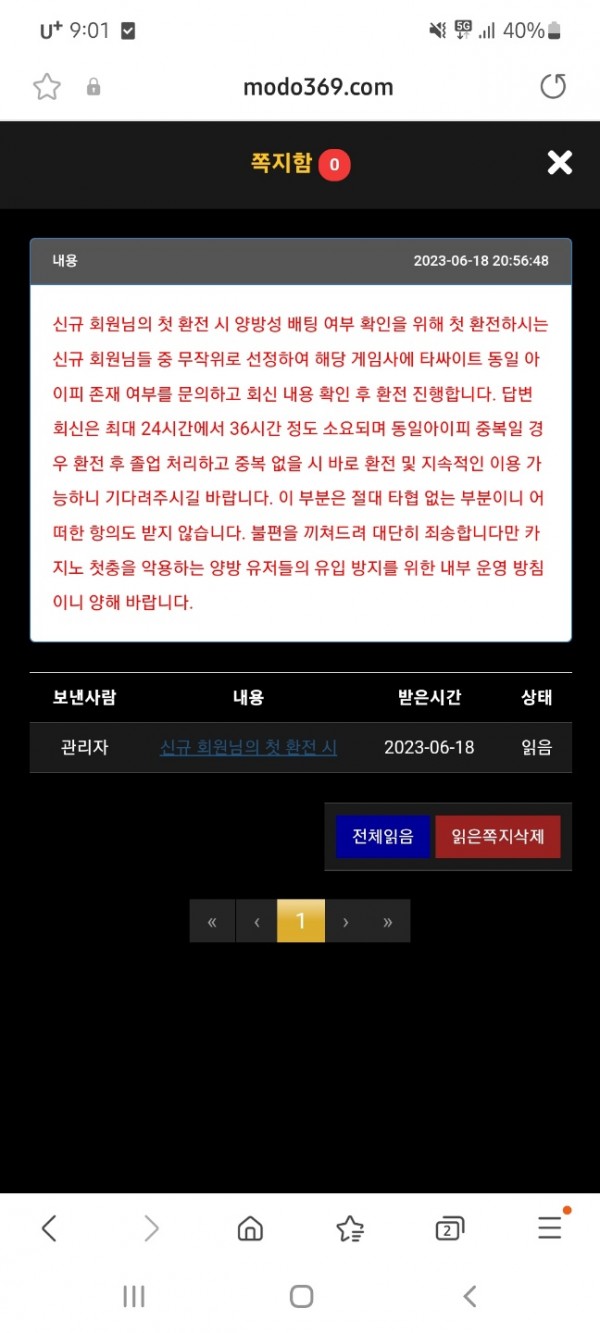Select page 1 in pagination
The width and height of the screenshot is (600, 1333).
point(300,922)
